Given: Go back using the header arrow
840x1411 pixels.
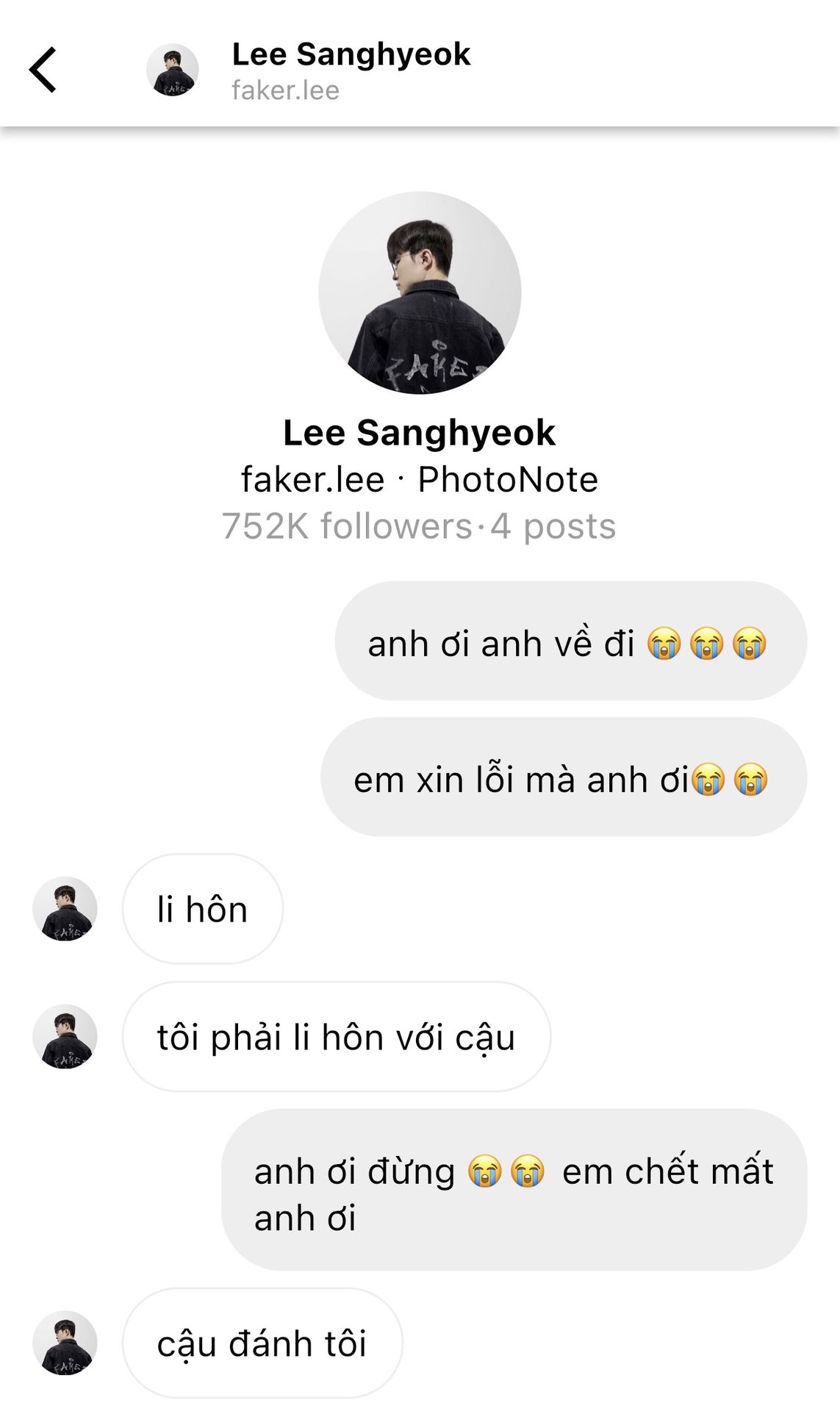Looking at the screenshot, I should [x=43, y=70].
